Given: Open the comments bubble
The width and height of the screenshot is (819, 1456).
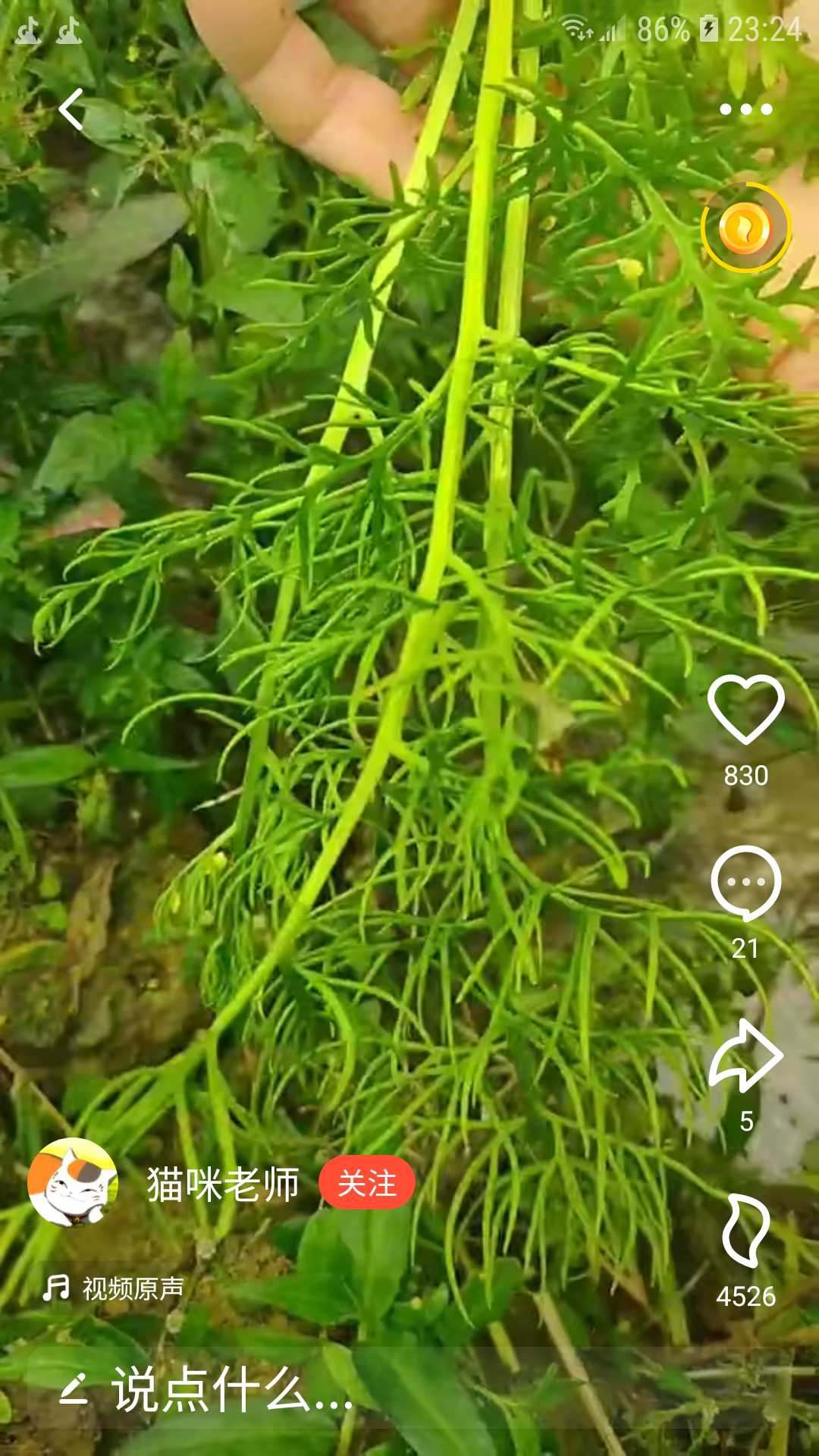Looking at the screenshot, I should (x=745, y=883).
